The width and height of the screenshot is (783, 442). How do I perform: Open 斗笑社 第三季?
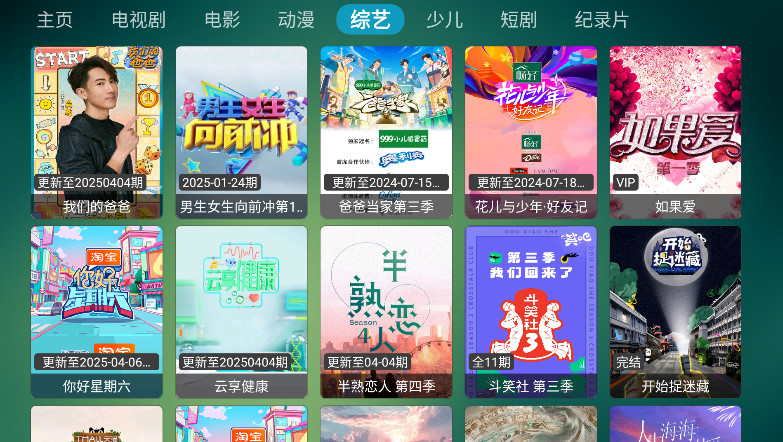tap(531, 310)
